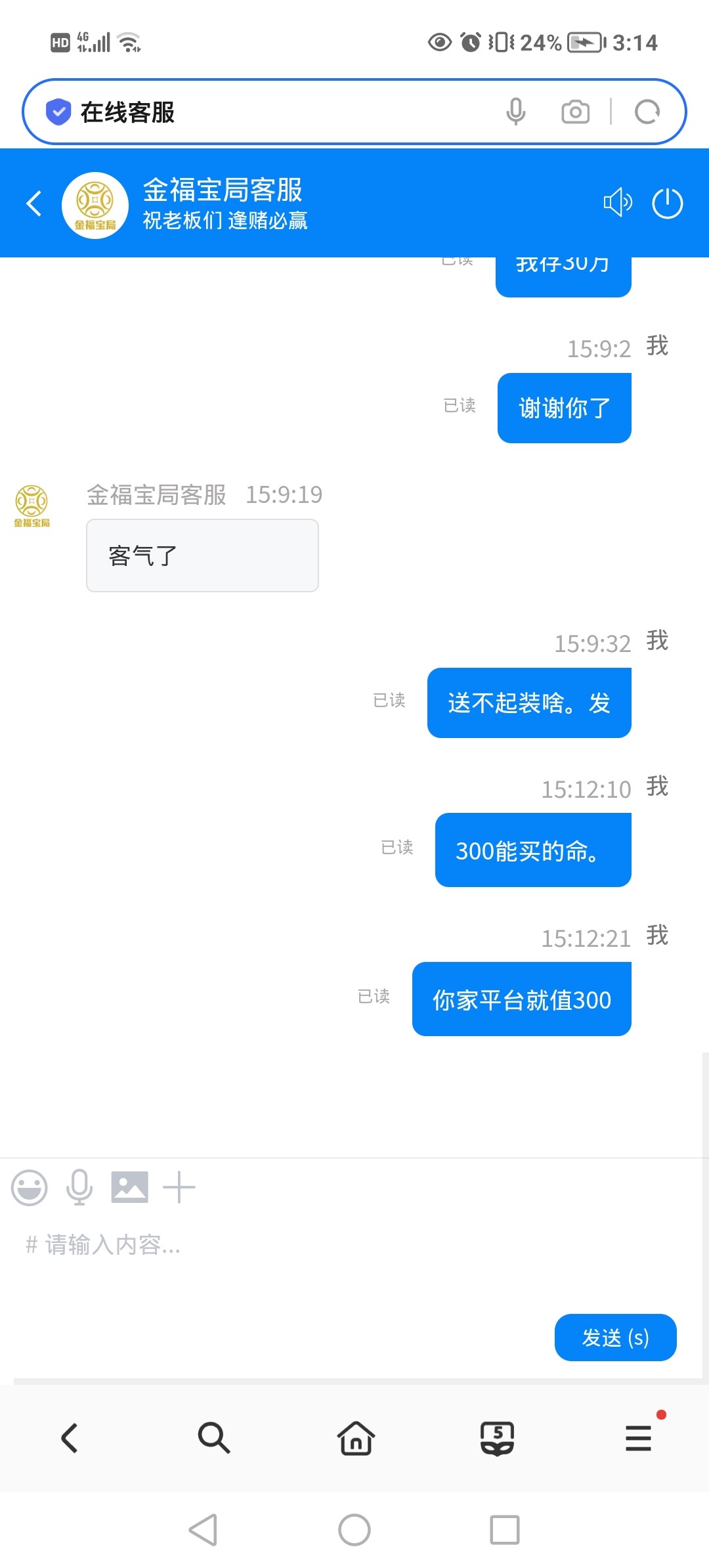Viewport: 709px width, 1568px height.
Task: Start a voice message with the mic icon
Action: [x=79, y=1187]
